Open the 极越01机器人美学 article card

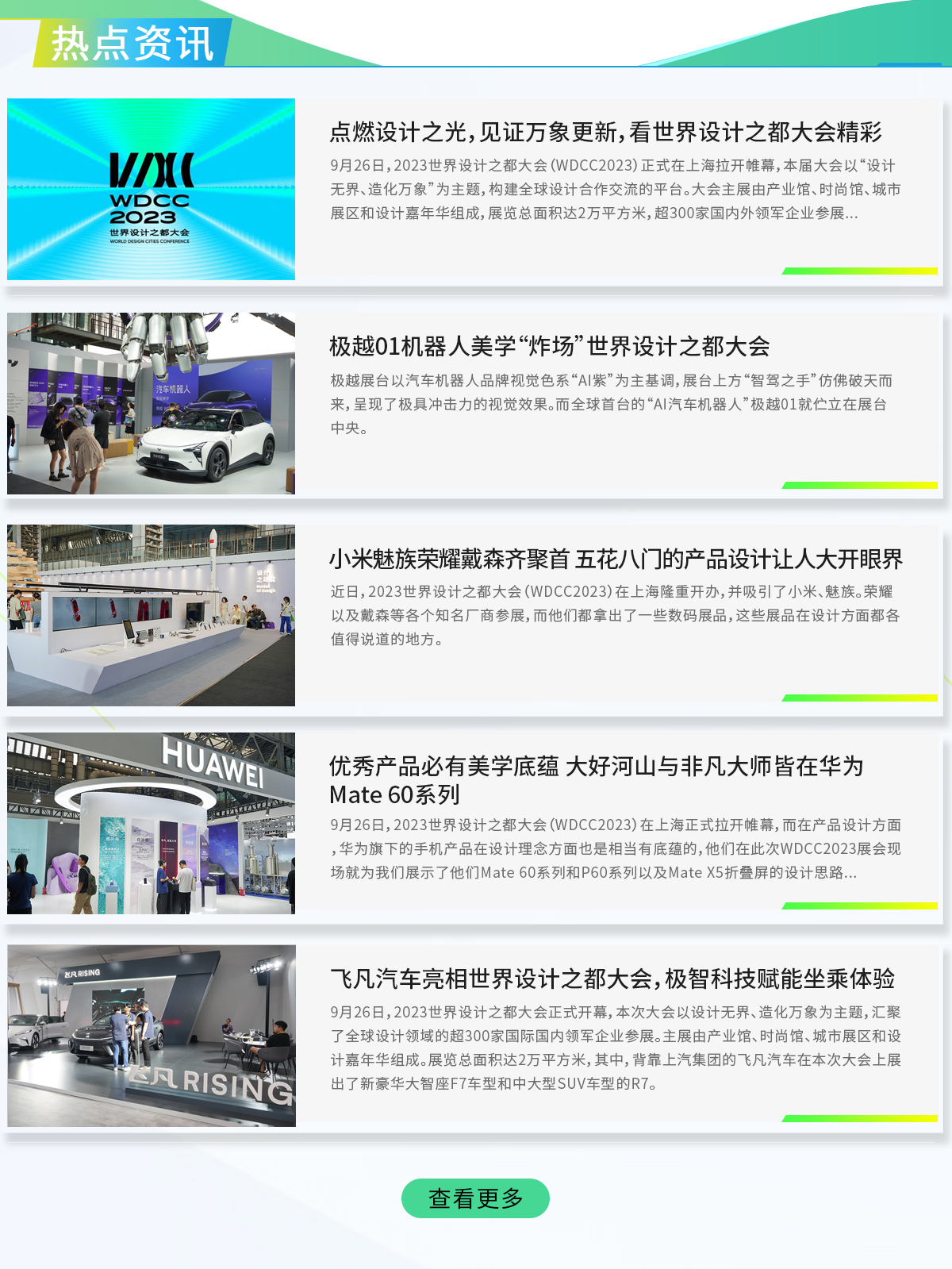[x=549, y=347]
